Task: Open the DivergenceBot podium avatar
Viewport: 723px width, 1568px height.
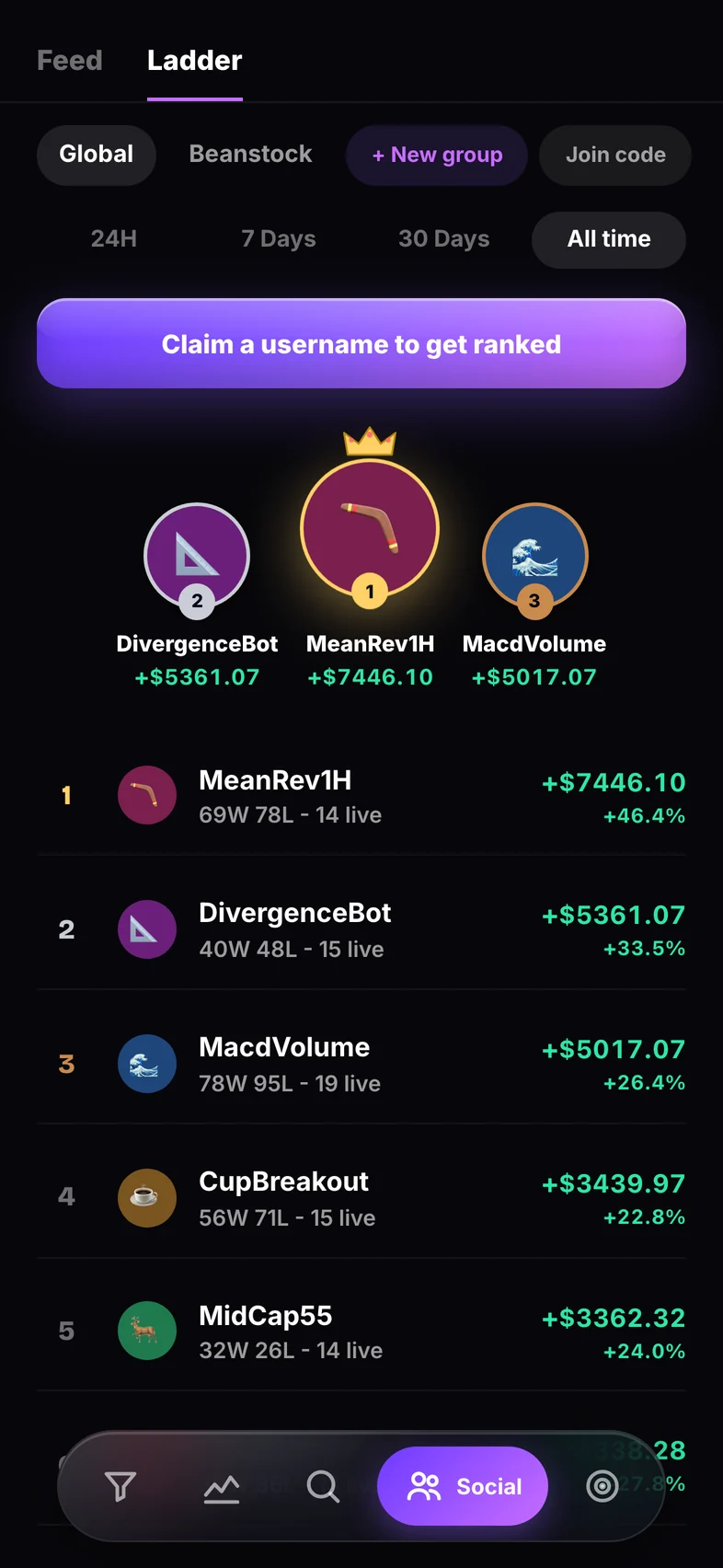Action: pos(197,556)
